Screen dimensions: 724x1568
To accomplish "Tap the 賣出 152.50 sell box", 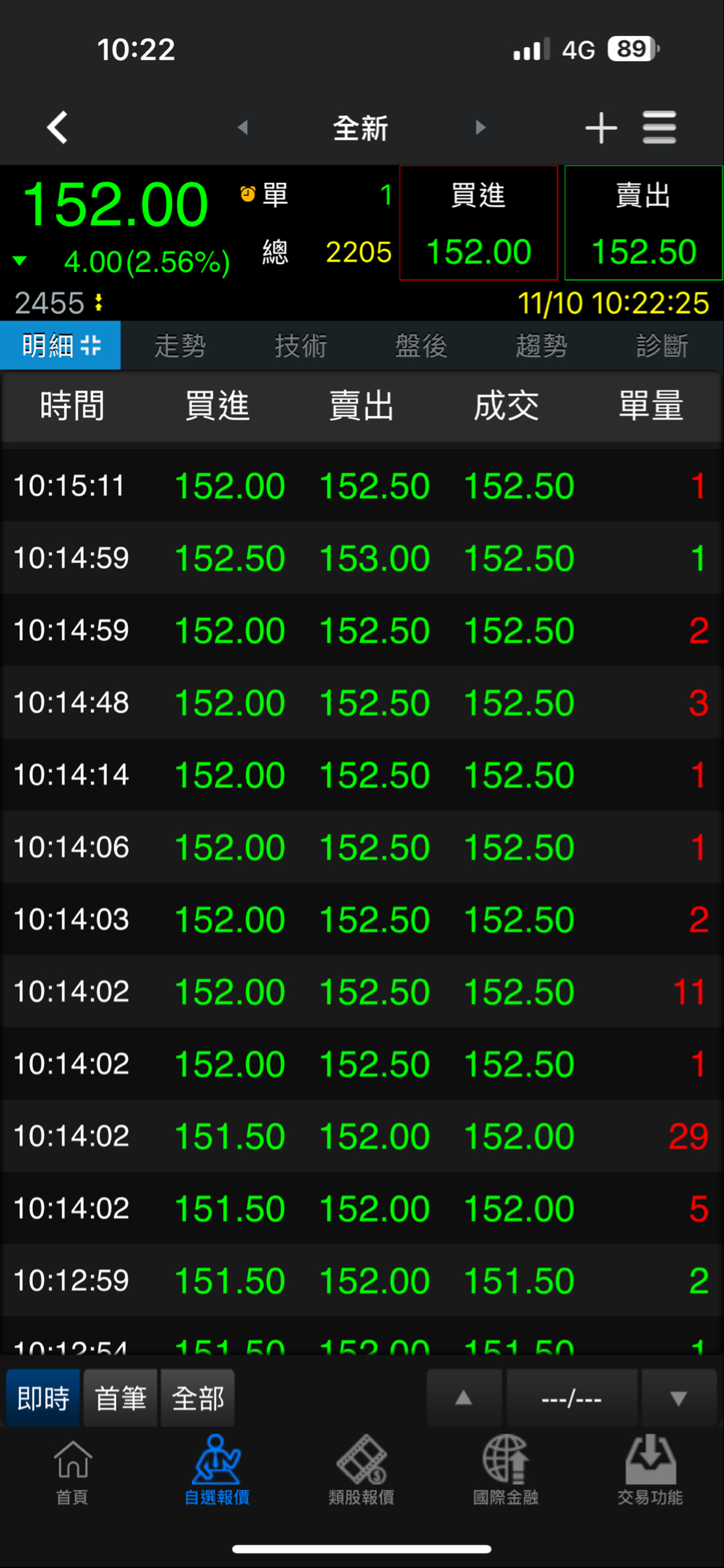I will coord(643,224).
